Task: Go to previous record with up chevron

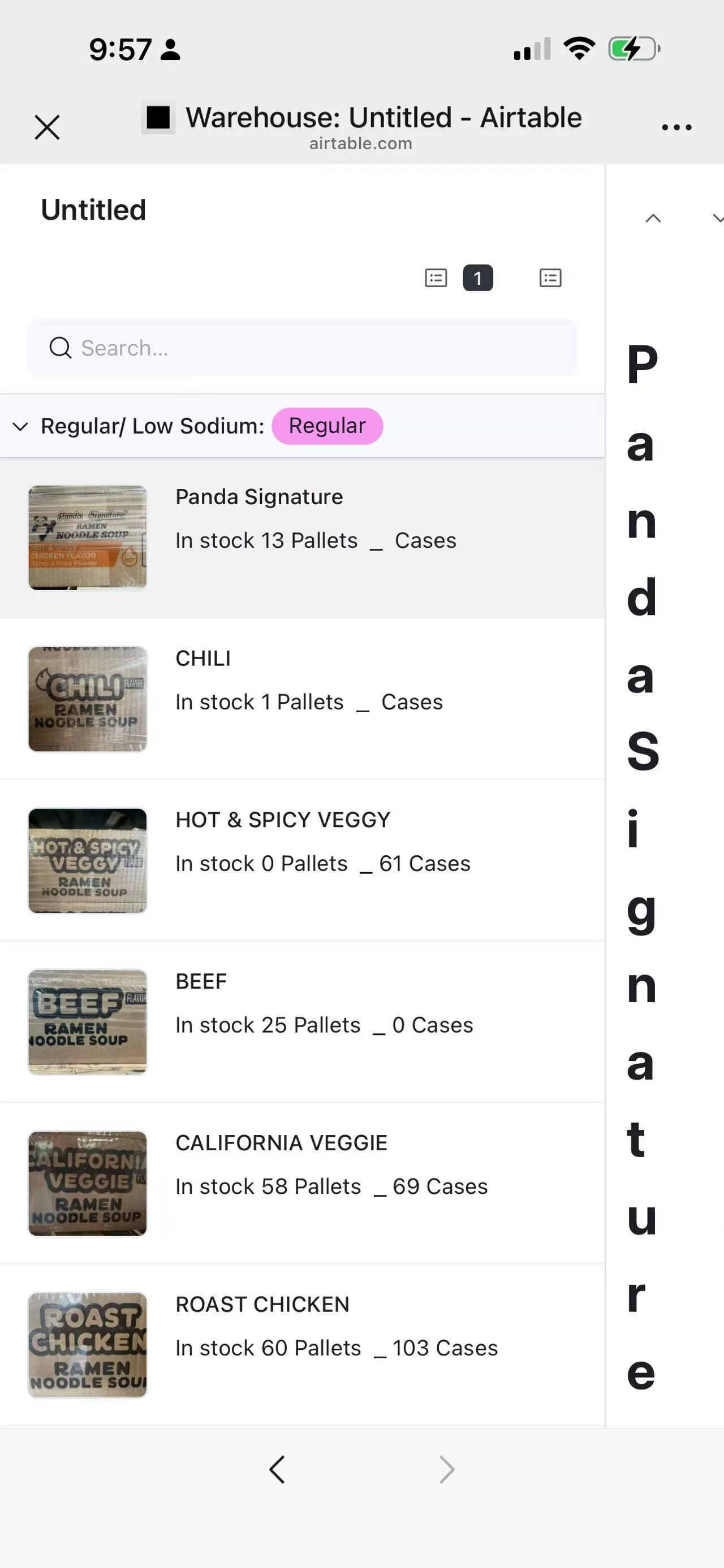Action: click(653, 219)
